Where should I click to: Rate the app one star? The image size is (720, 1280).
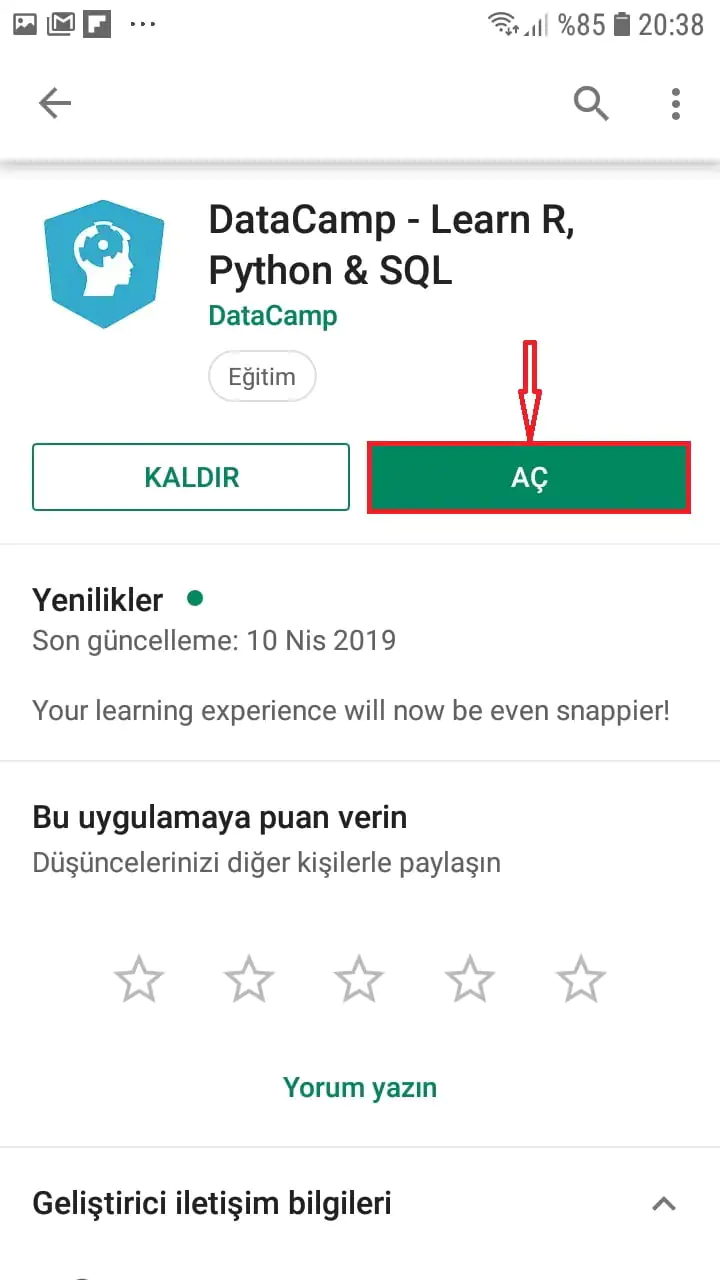(139, 978)
